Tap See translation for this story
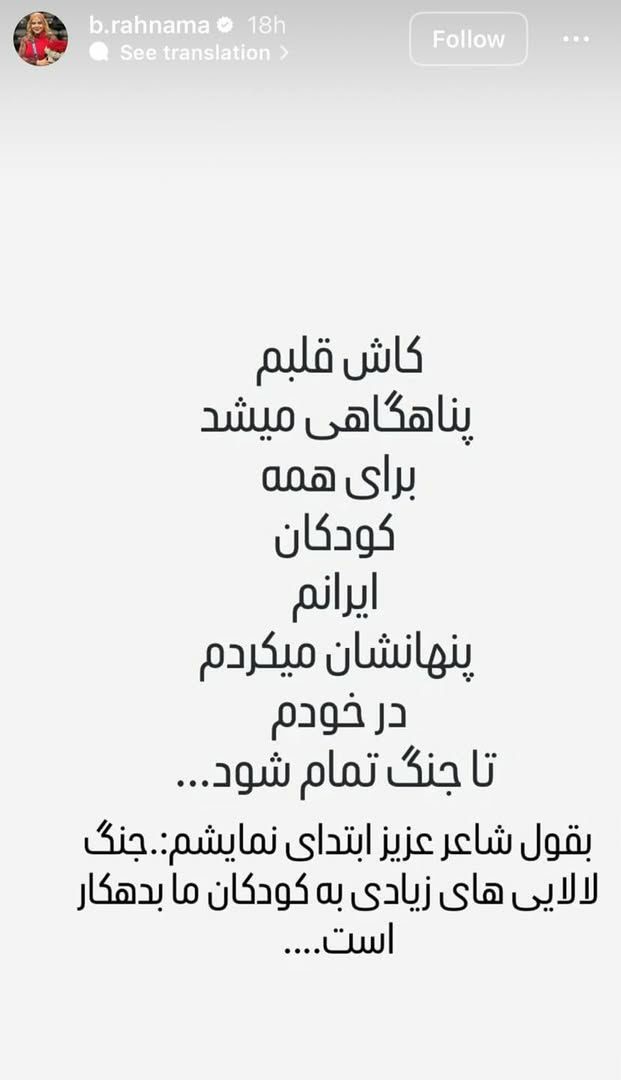Image resolution: width=621 pixels, height=1080 pixels. 194,53
